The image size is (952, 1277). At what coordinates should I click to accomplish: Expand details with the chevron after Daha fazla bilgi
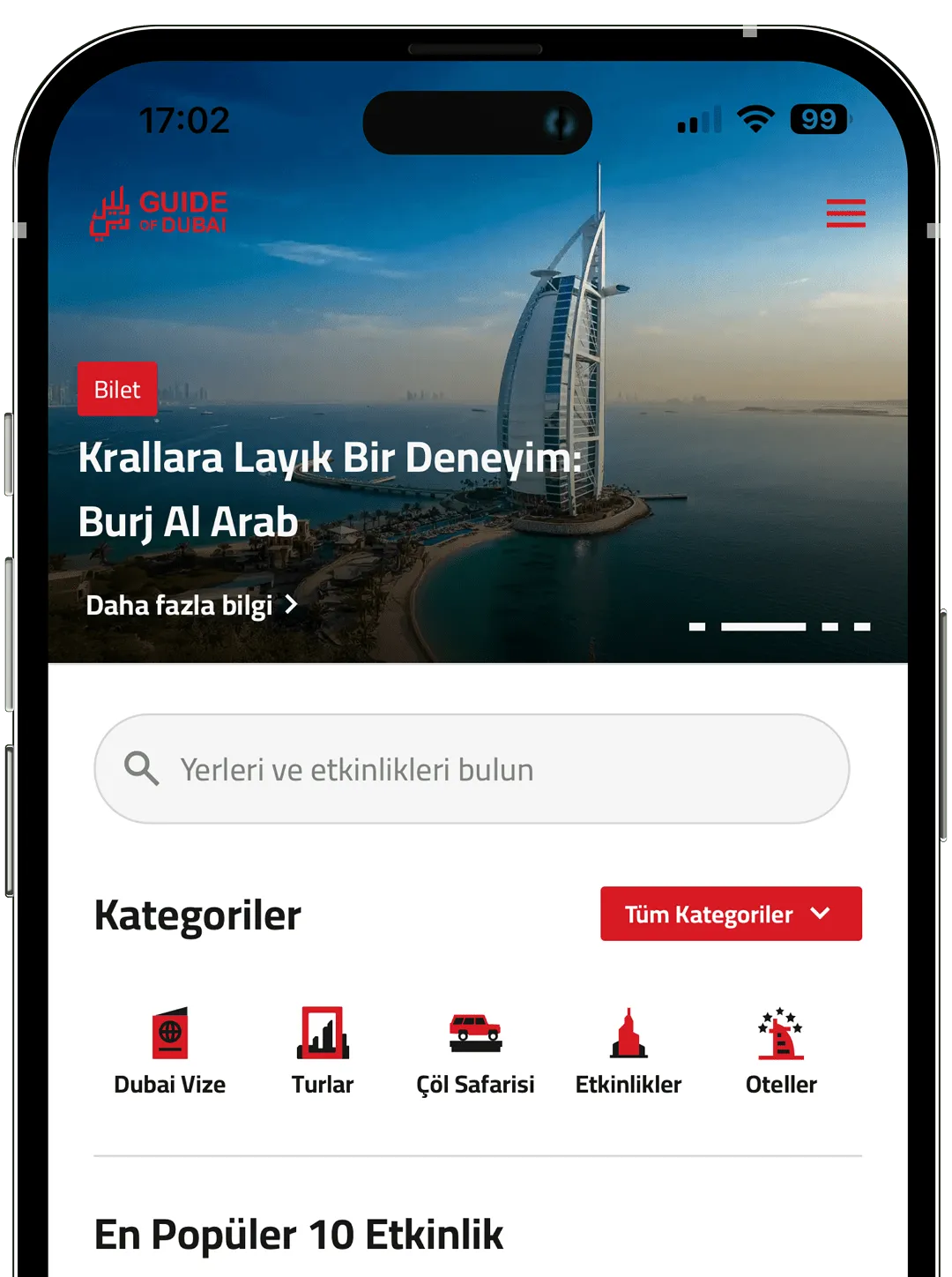pos(291,605)
